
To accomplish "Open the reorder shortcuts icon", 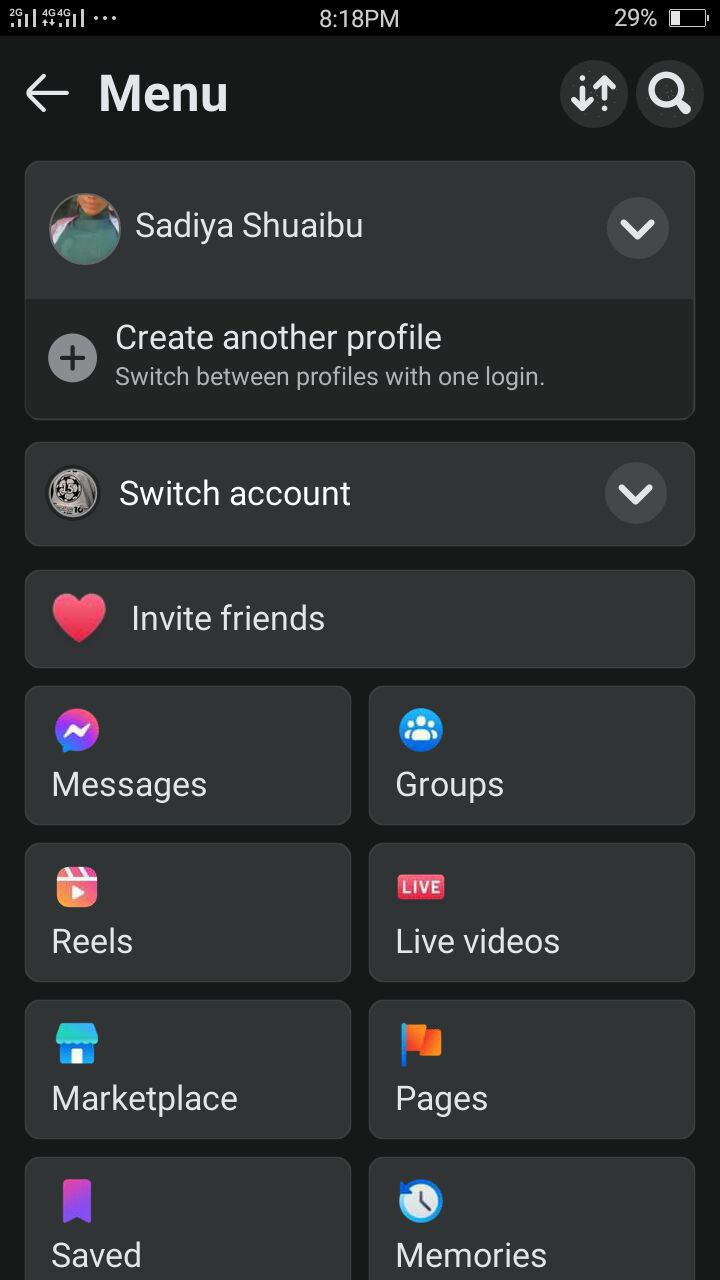I will click(593, 94).
